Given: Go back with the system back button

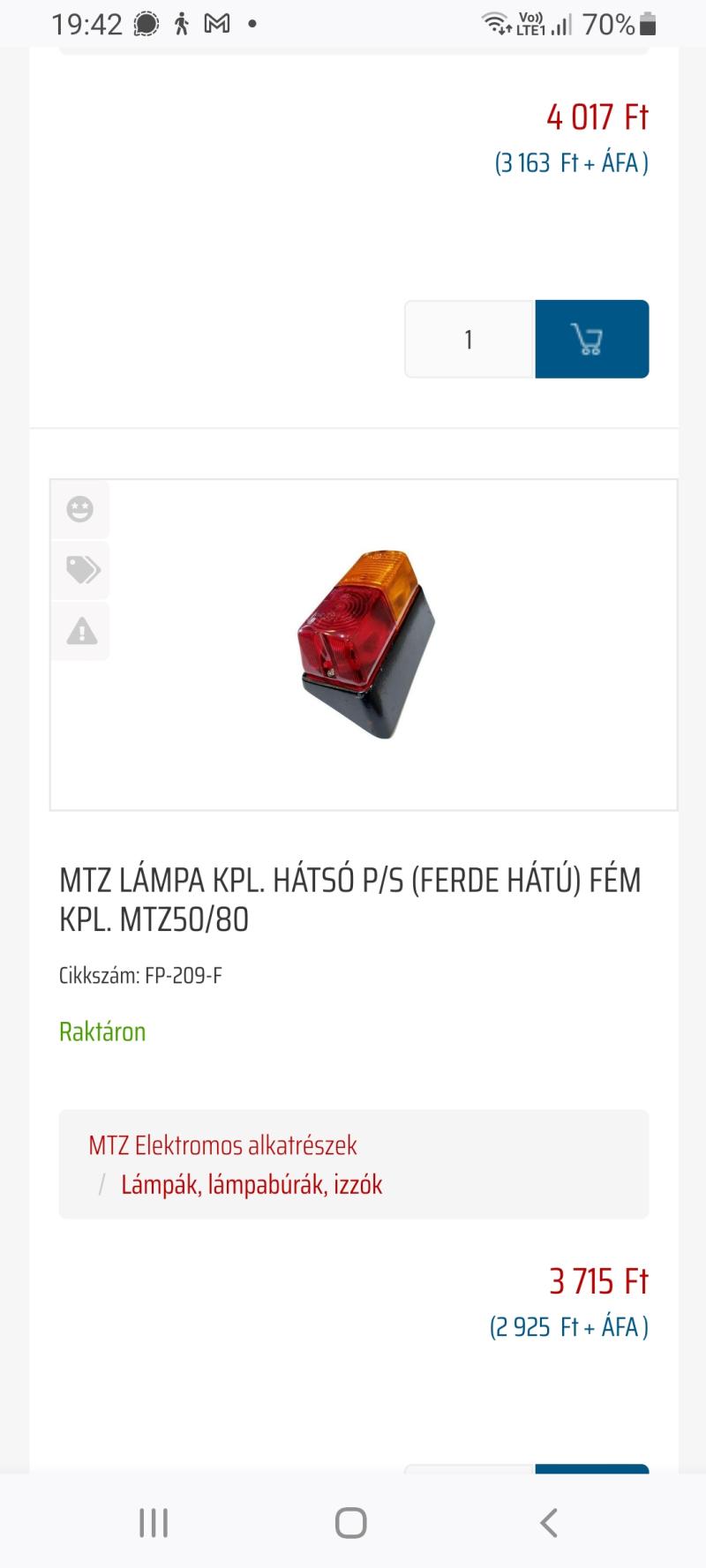Looking at the screenshot, I should pyautogui.click(x=549, y=1522).
